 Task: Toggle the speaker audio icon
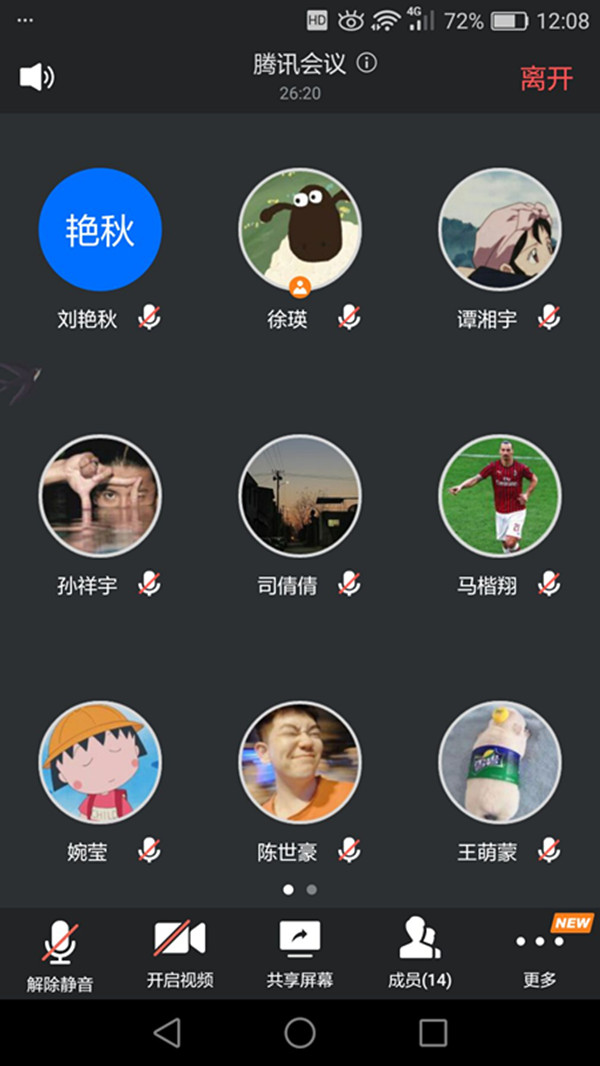(37, 77)
